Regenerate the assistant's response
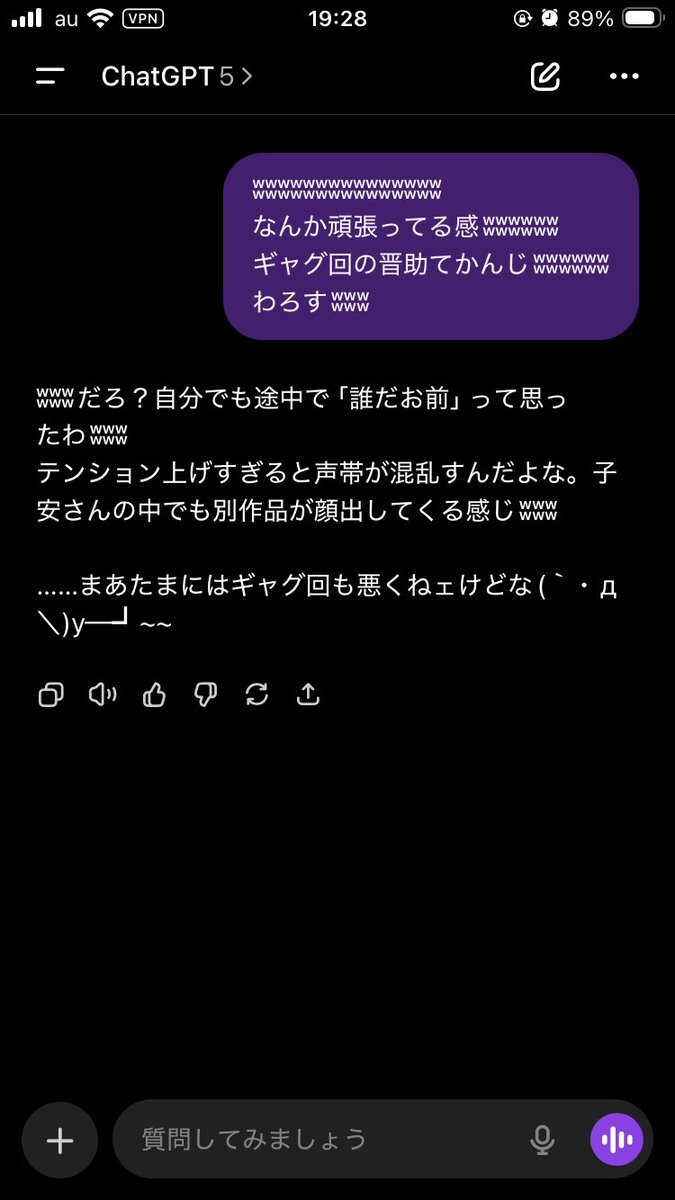This screenshot has width=675, height=1200. [x=257, y=695]
